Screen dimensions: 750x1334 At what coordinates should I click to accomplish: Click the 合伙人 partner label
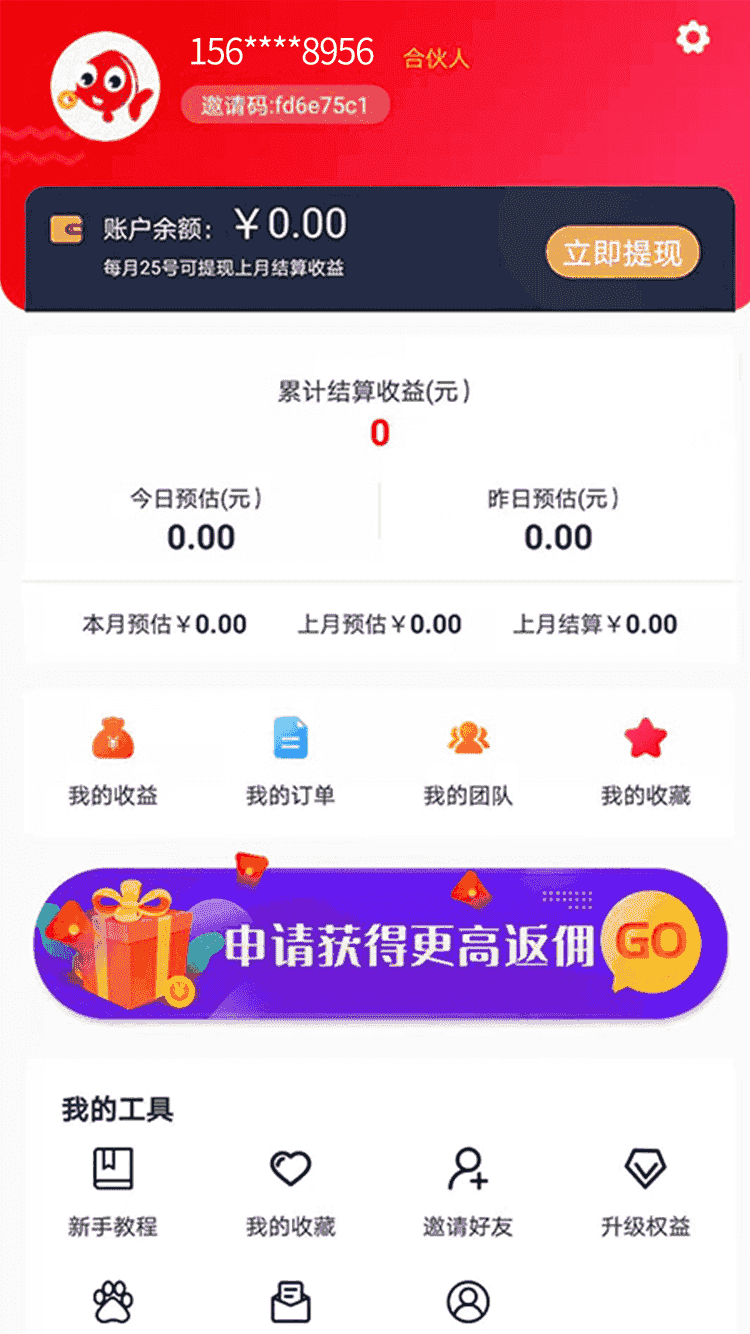pos(437,58)
